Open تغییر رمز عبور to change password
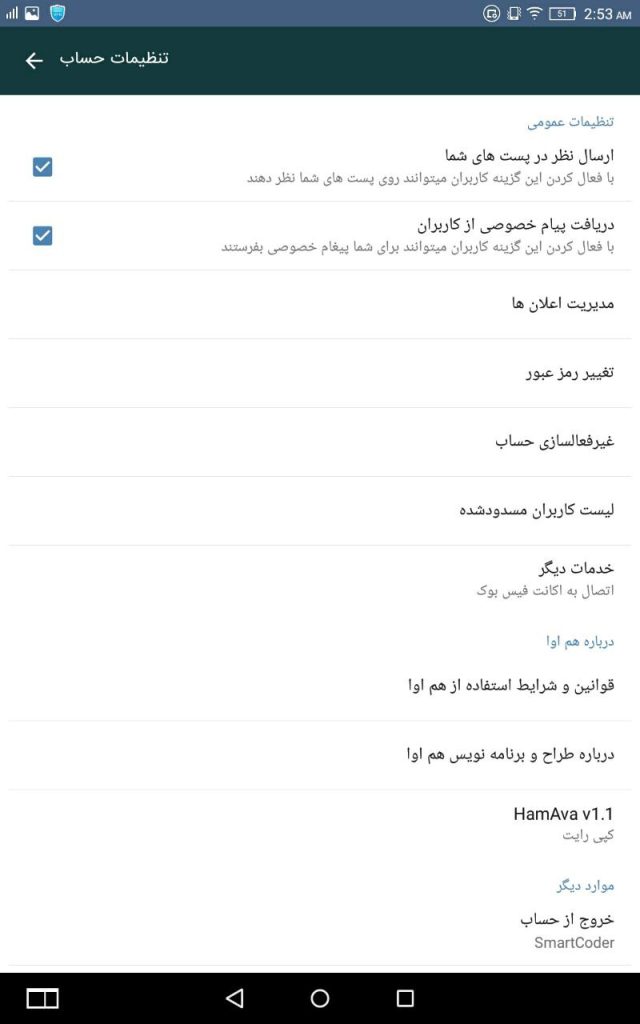This screenshot has width=640, height=1024. [320, 373]
